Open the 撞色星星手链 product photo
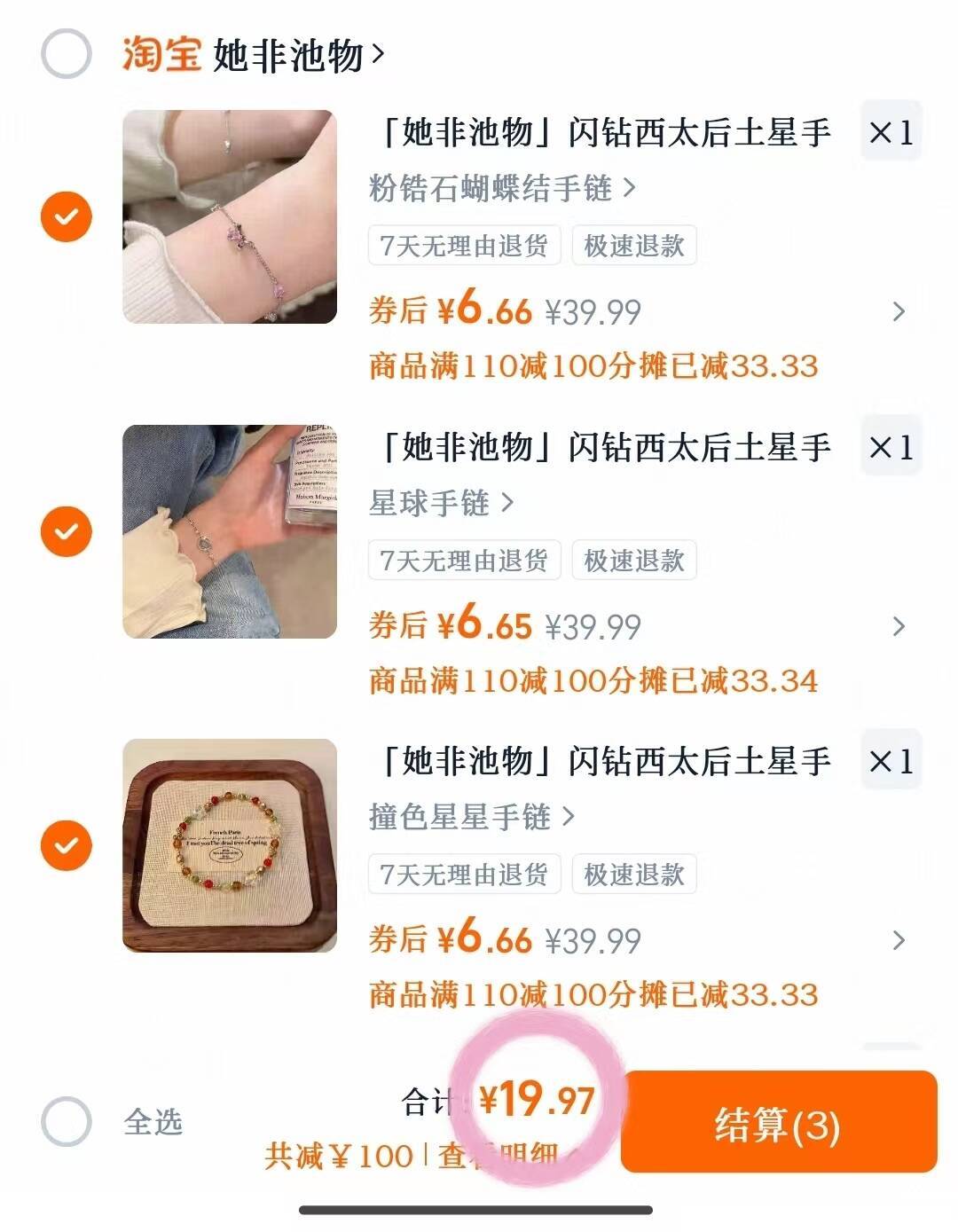 230,845
